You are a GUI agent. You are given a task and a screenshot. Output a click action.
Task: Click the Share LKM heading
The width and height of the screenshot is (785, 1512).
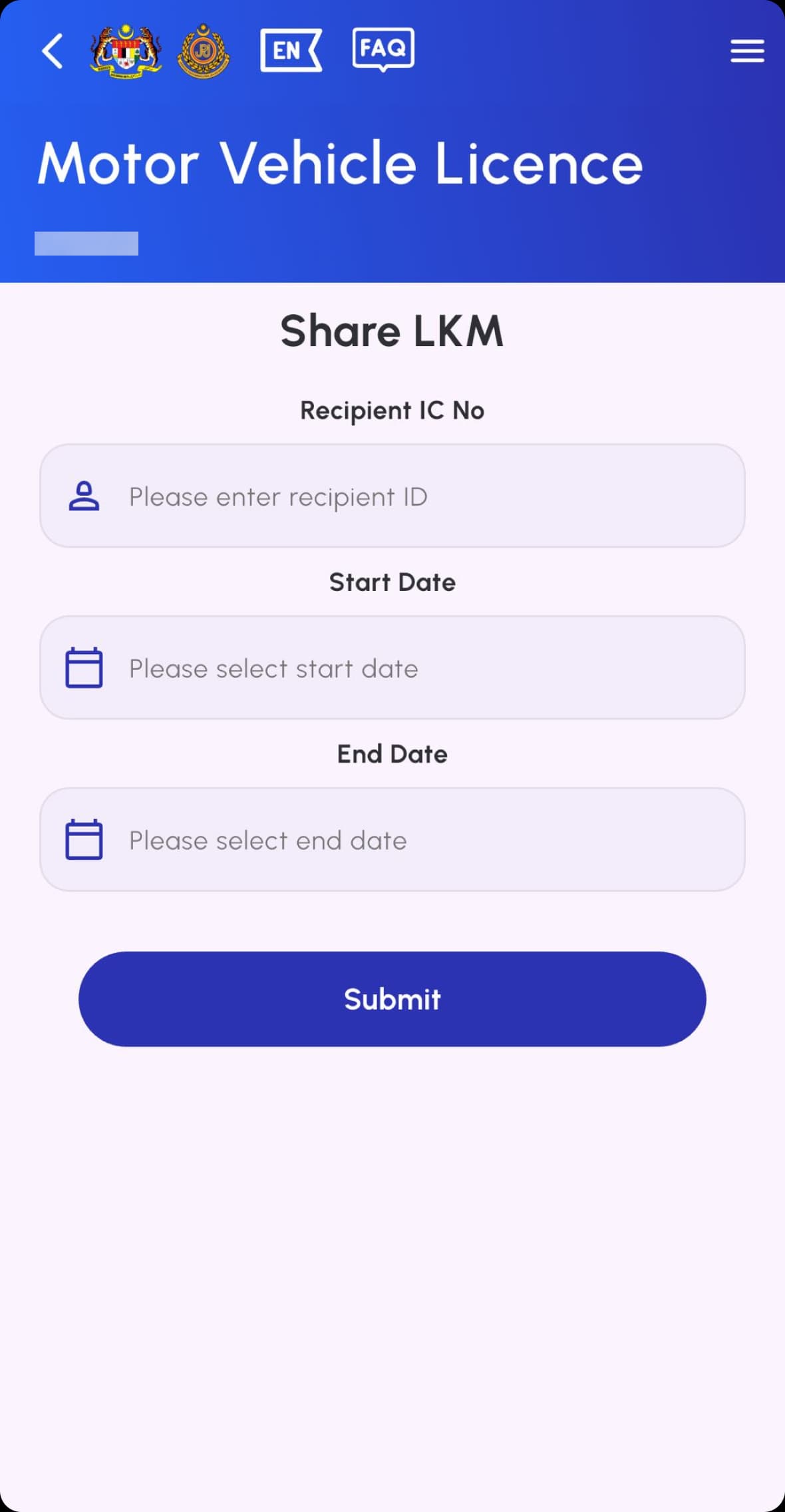392,331
